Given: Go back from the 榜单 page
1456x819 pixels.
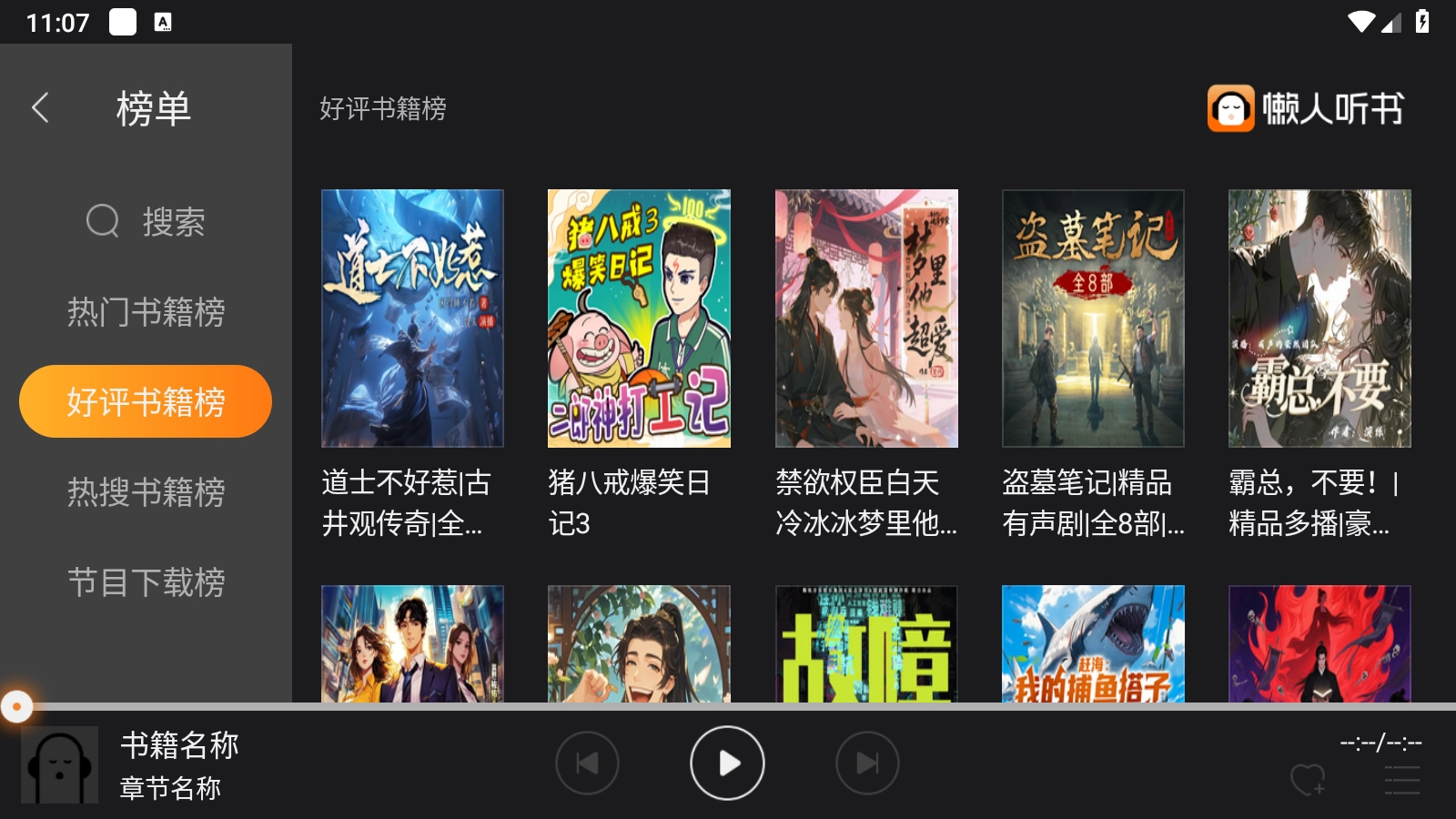Looking at the screenshot, I should [x=40, y=108].
